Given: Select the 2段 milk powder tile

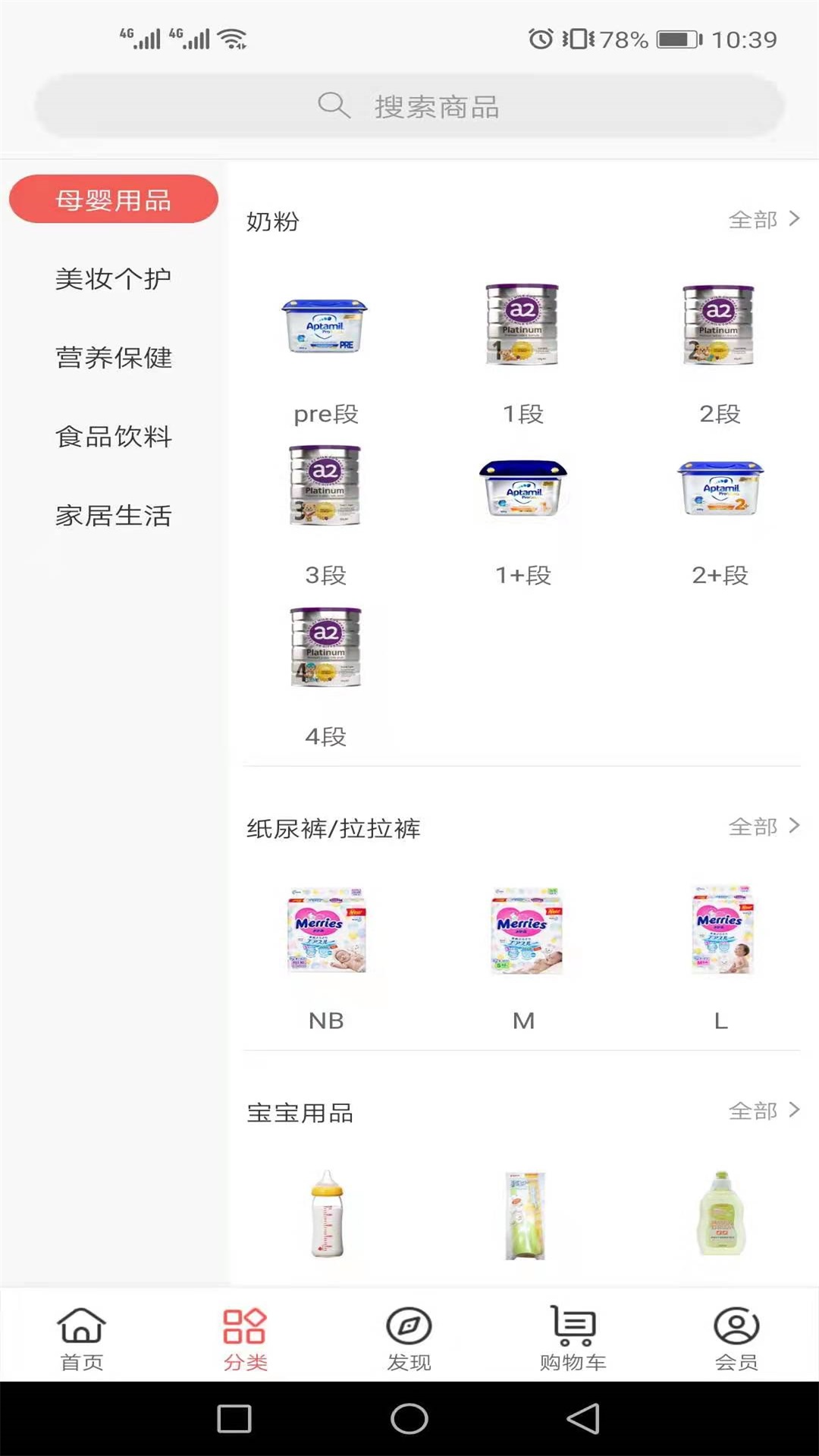Looking at the screenshot, I should 719,349.
